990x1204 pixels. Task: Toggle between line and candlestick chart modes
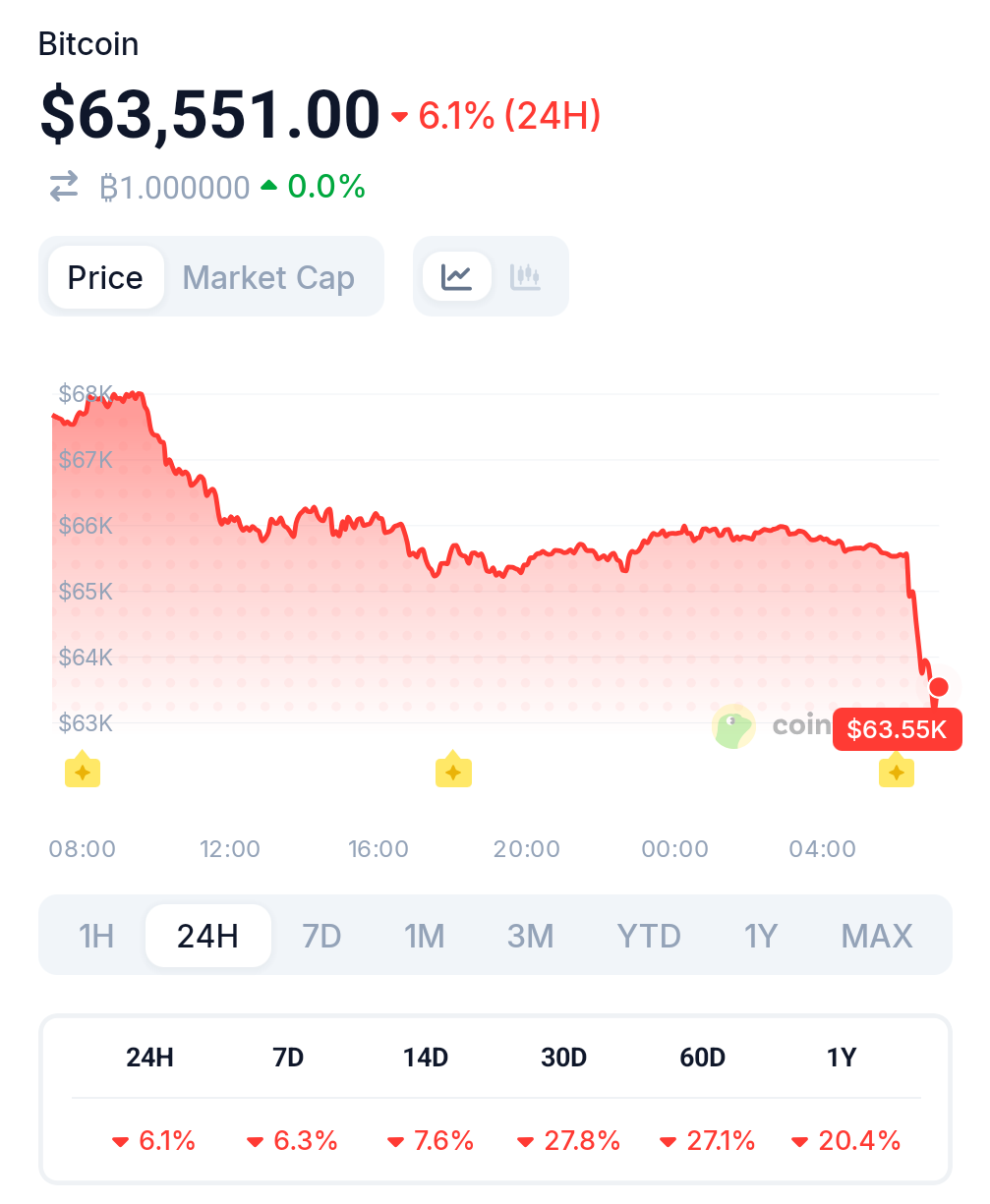click(x=491, y=276)
